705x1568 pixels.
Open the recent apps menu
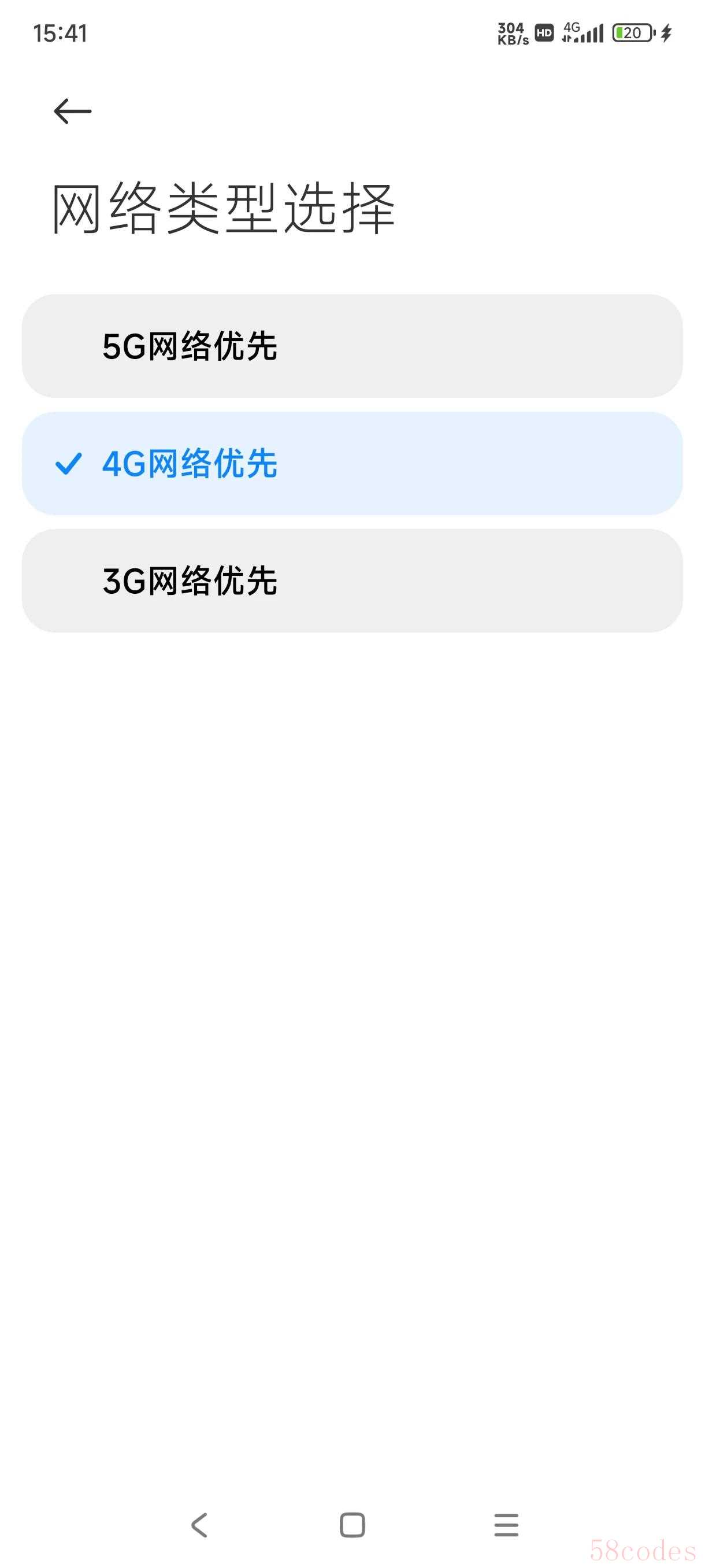coord(506,1525)
